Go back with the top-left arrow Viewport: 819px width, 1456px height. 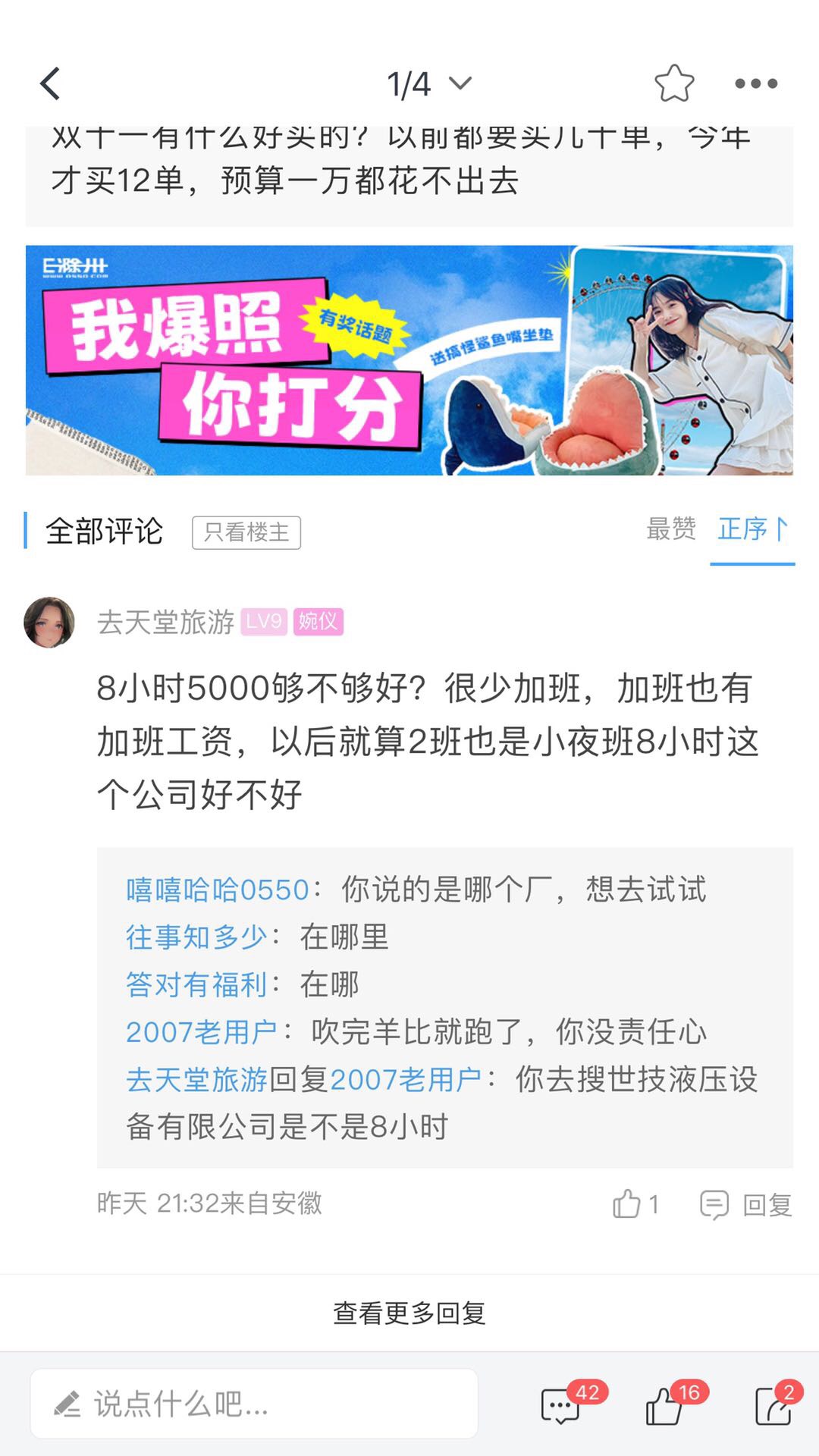(50, 83)
